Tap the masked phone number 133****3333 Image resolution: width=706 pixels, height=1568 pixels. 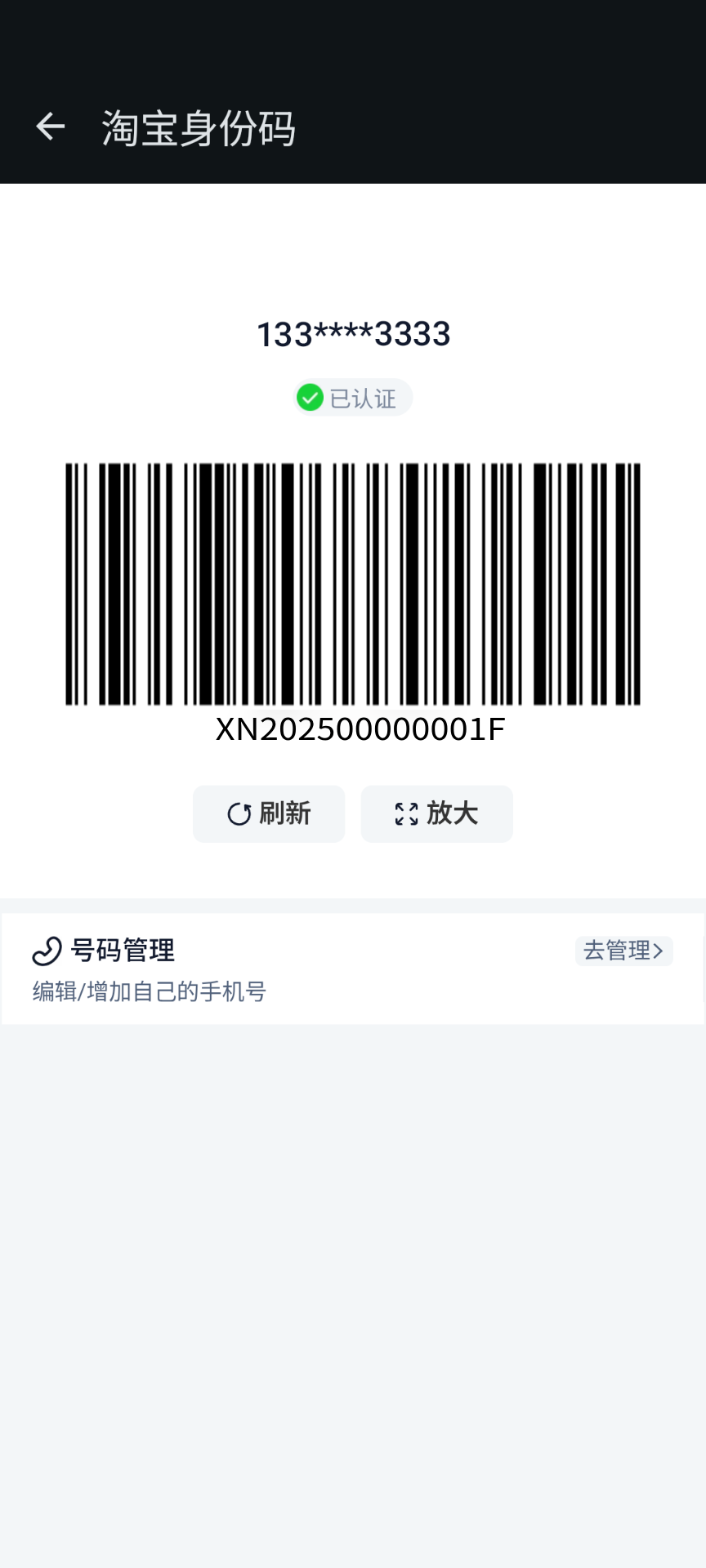pyautogui.click(x=353, y=332)
